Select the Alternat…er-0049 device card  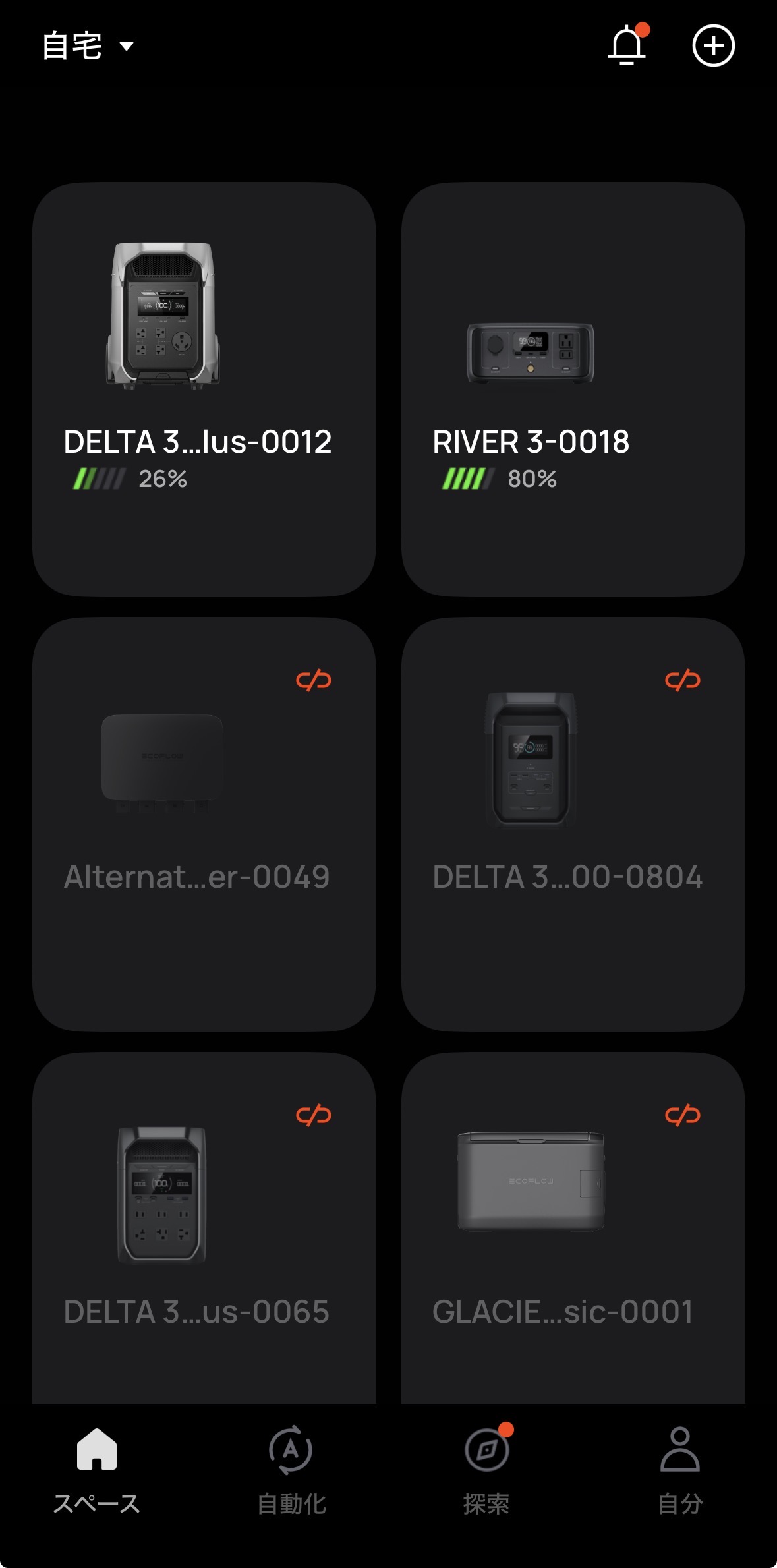coord(204,825)
